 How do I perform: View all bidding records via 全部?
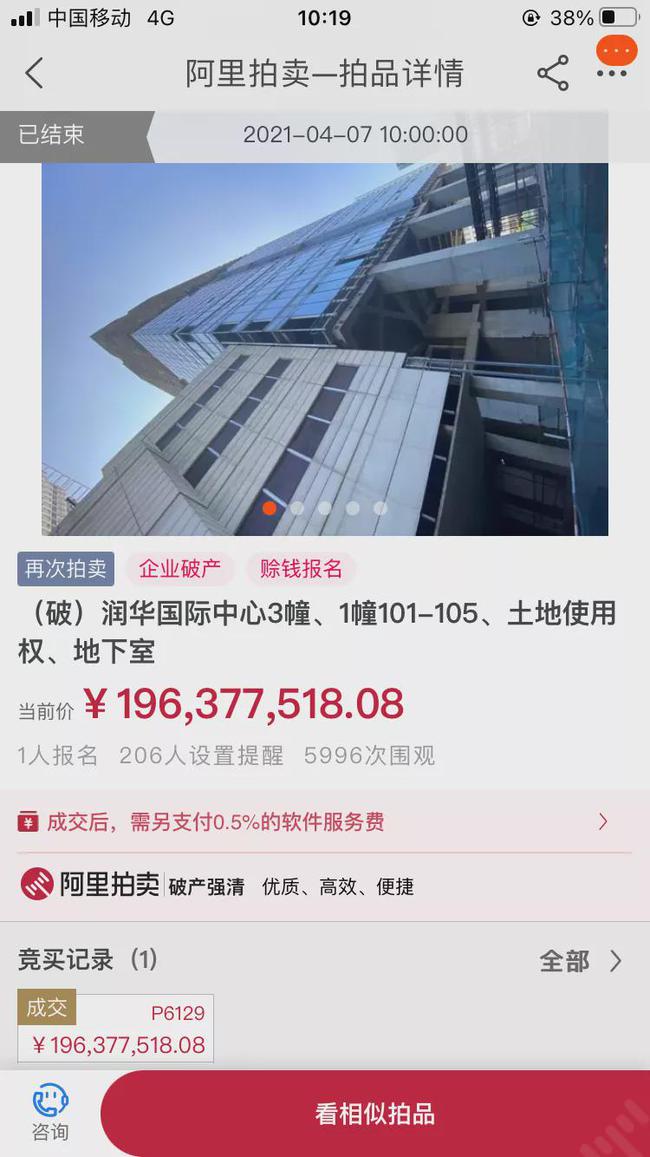point(580,961)
